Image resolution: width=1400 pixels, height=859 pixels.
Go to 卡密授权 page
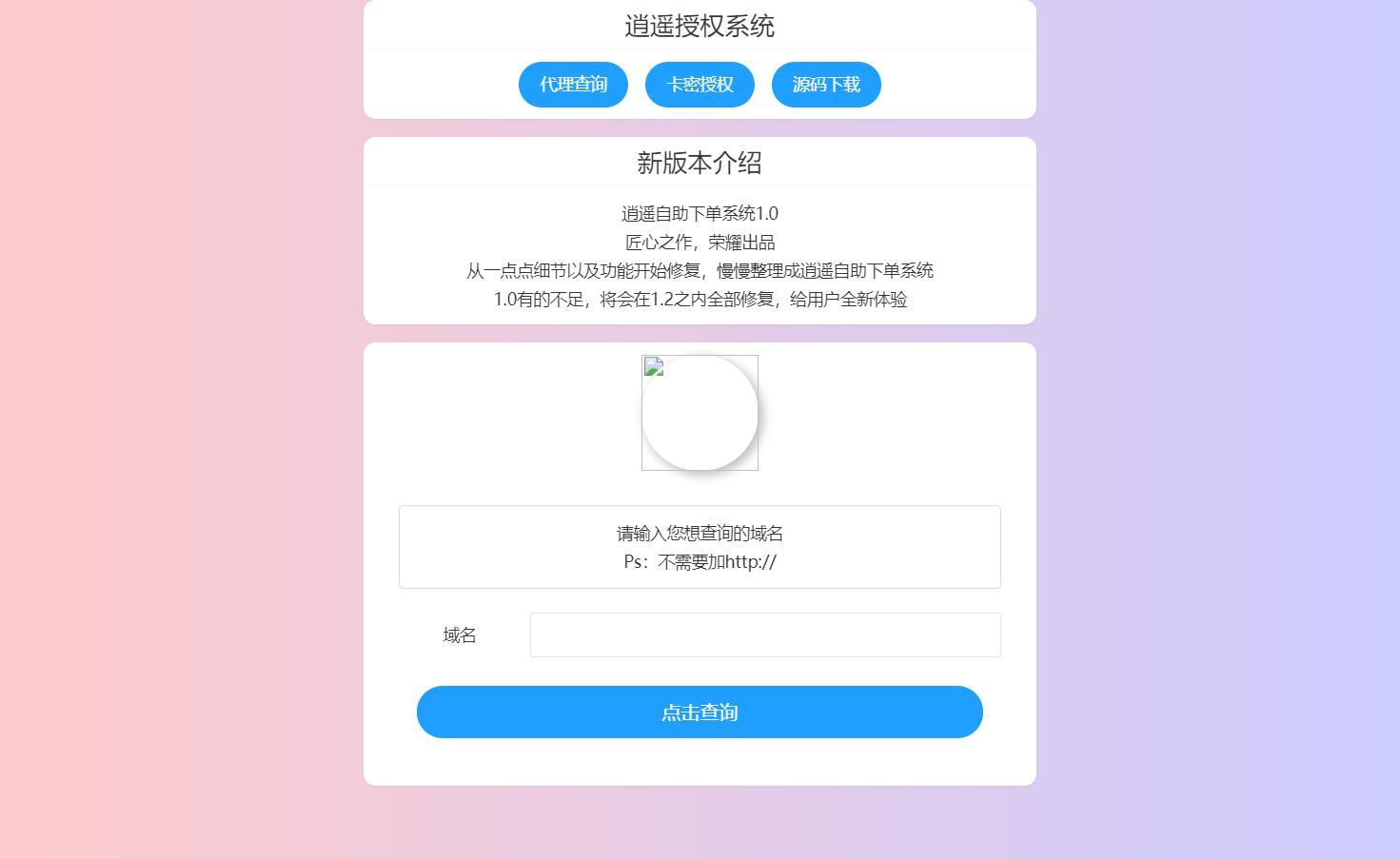coord(700,85)
